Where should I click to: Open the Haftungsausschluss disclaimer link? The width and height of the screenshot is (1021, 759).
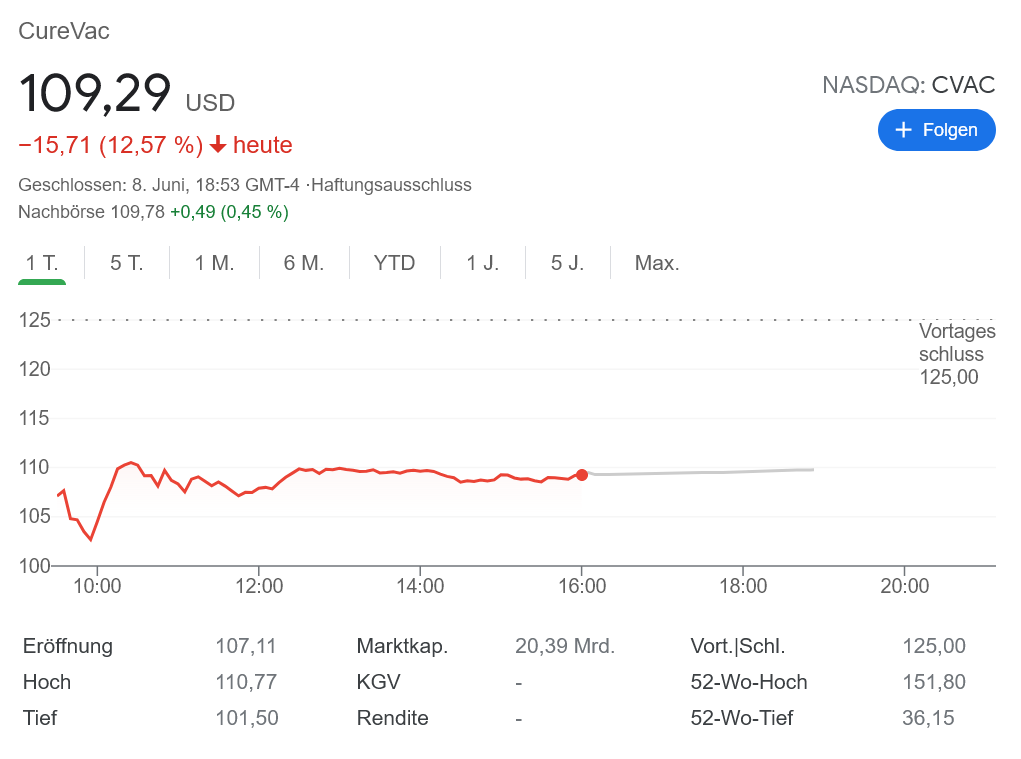391,185
